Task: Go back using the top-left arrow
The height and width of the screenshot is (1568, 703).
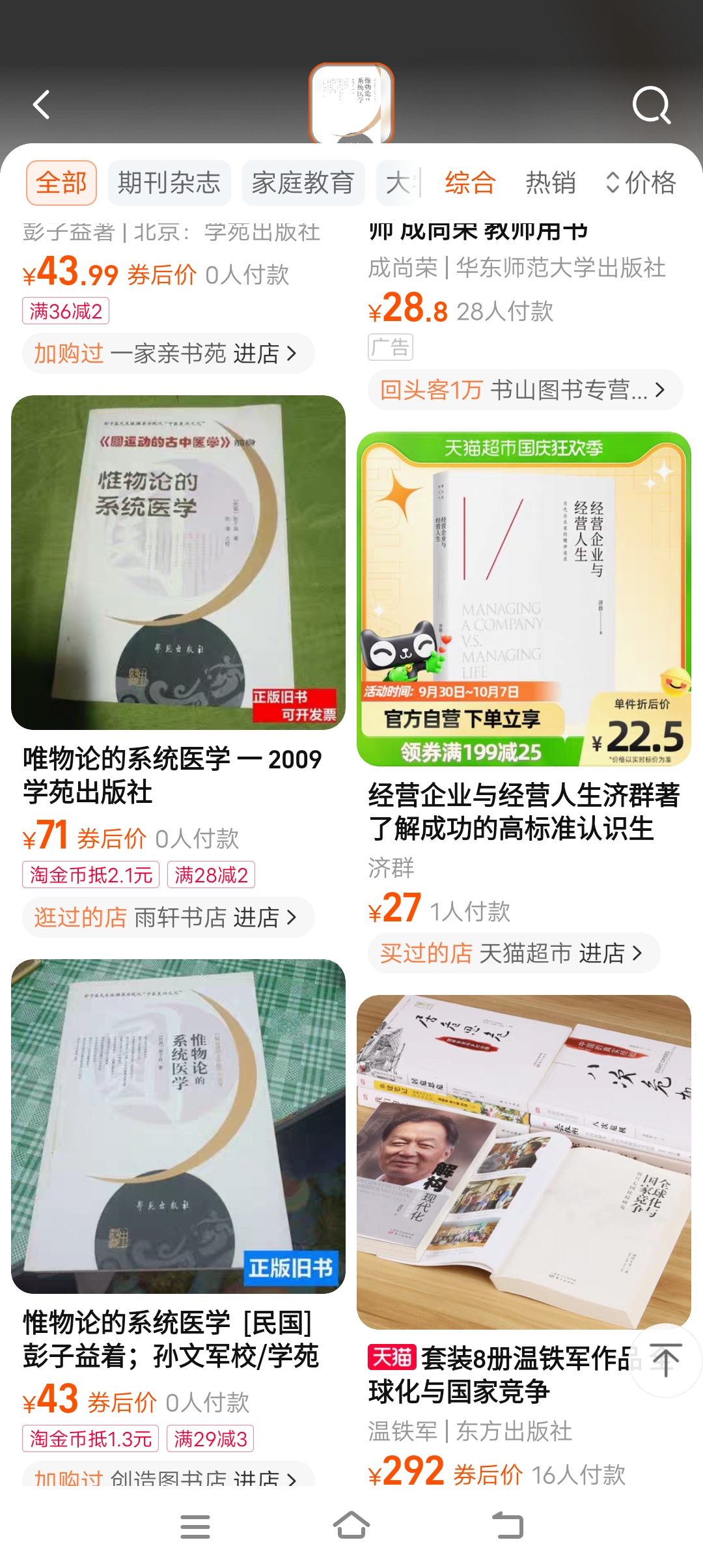Action: 42,105
